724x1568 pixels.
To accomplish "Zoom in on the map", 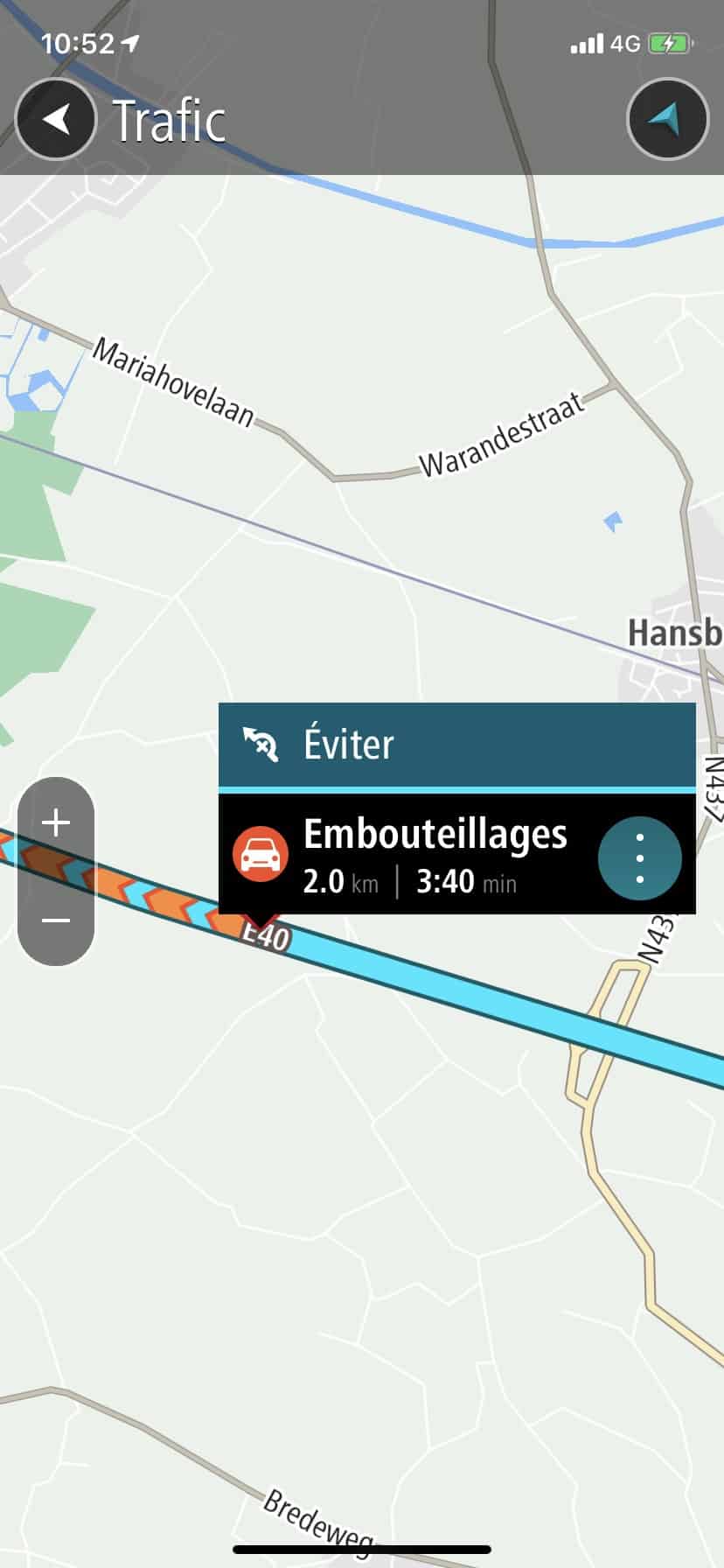I will [x=56, y=823].
